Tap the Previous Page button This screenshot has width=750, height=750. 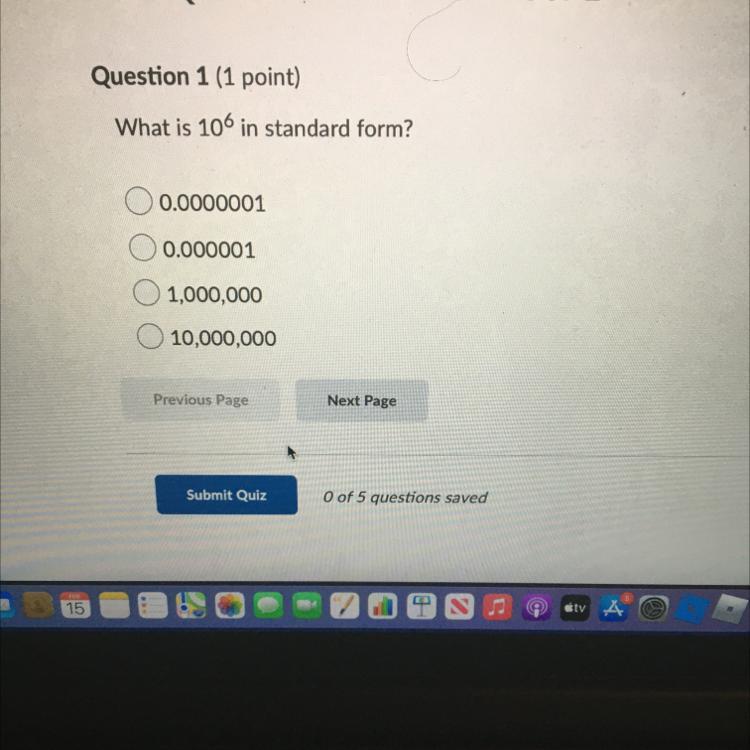200,399
